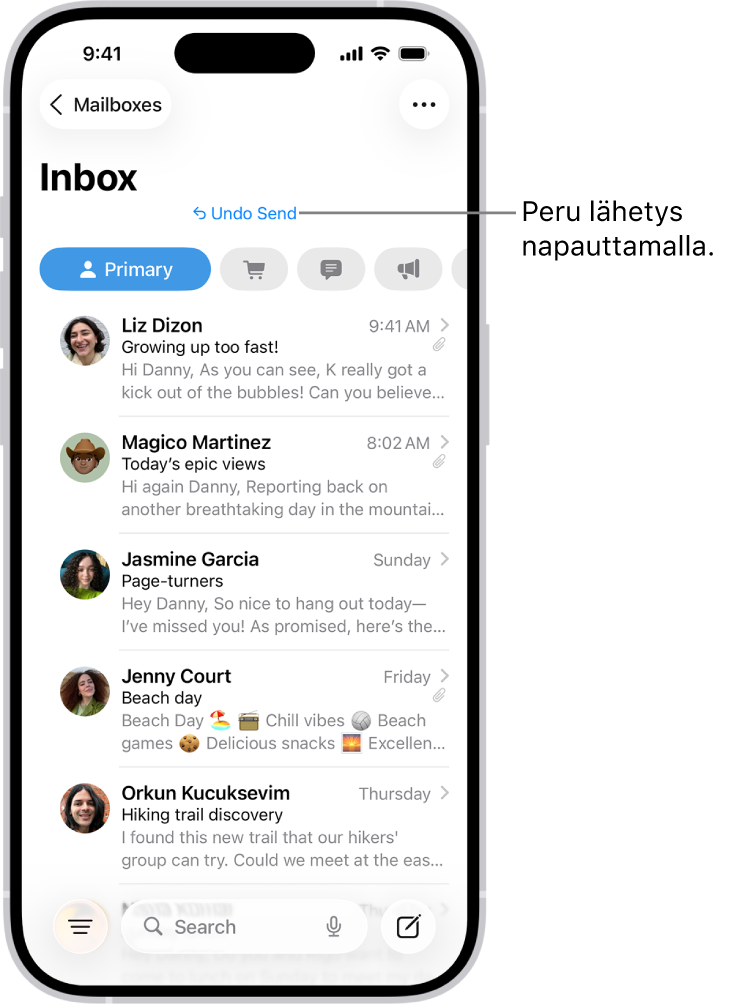Switch to the Transactions cart tab
The height and width of the screenshot is (1008, 742).
coord(254,269)
